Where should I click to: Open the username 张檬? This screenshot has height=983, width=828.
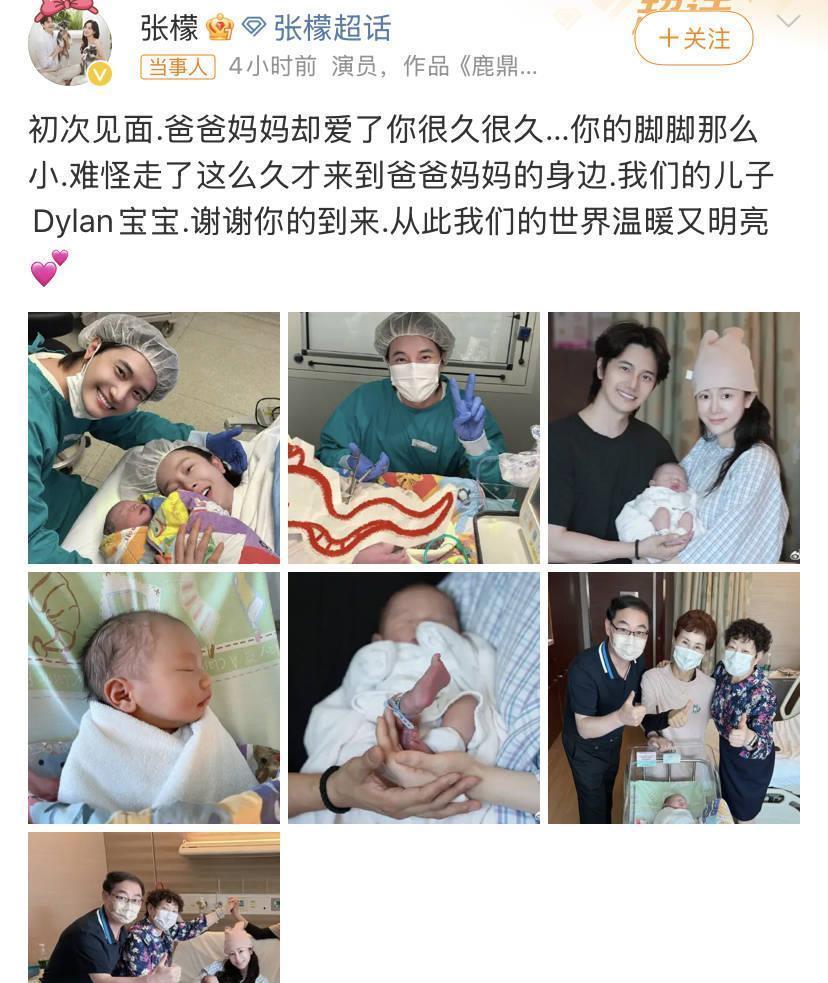click(x=169, y=28)
